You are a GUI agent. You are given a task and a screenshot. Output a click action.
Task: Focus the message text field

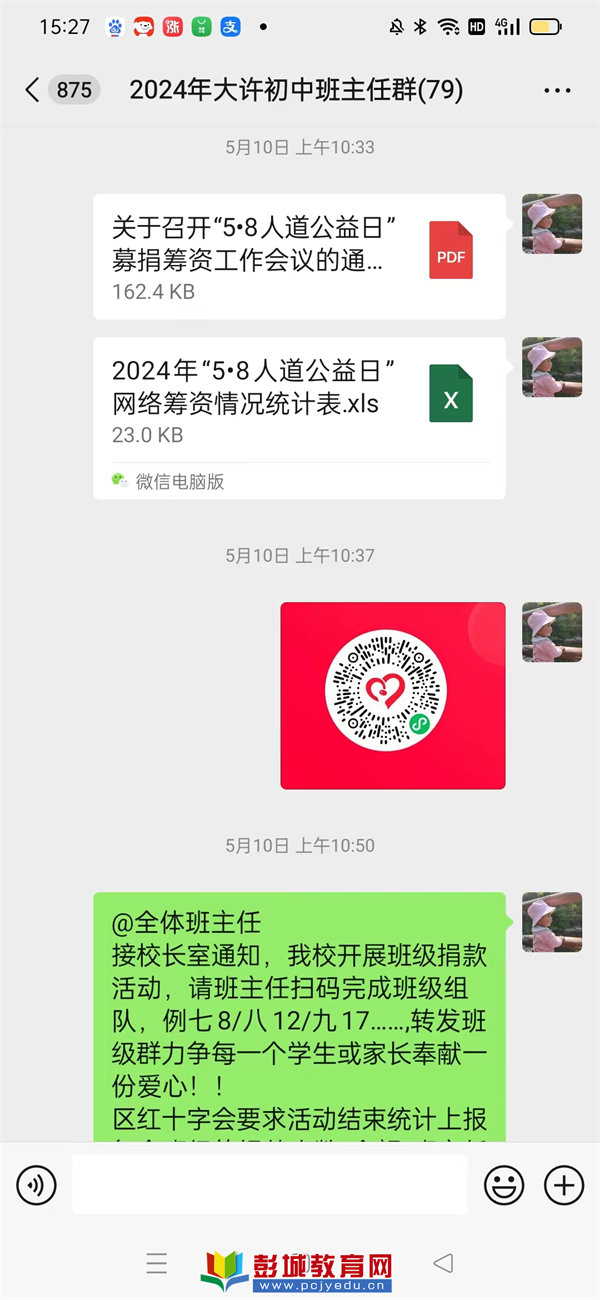(269, 1186)
